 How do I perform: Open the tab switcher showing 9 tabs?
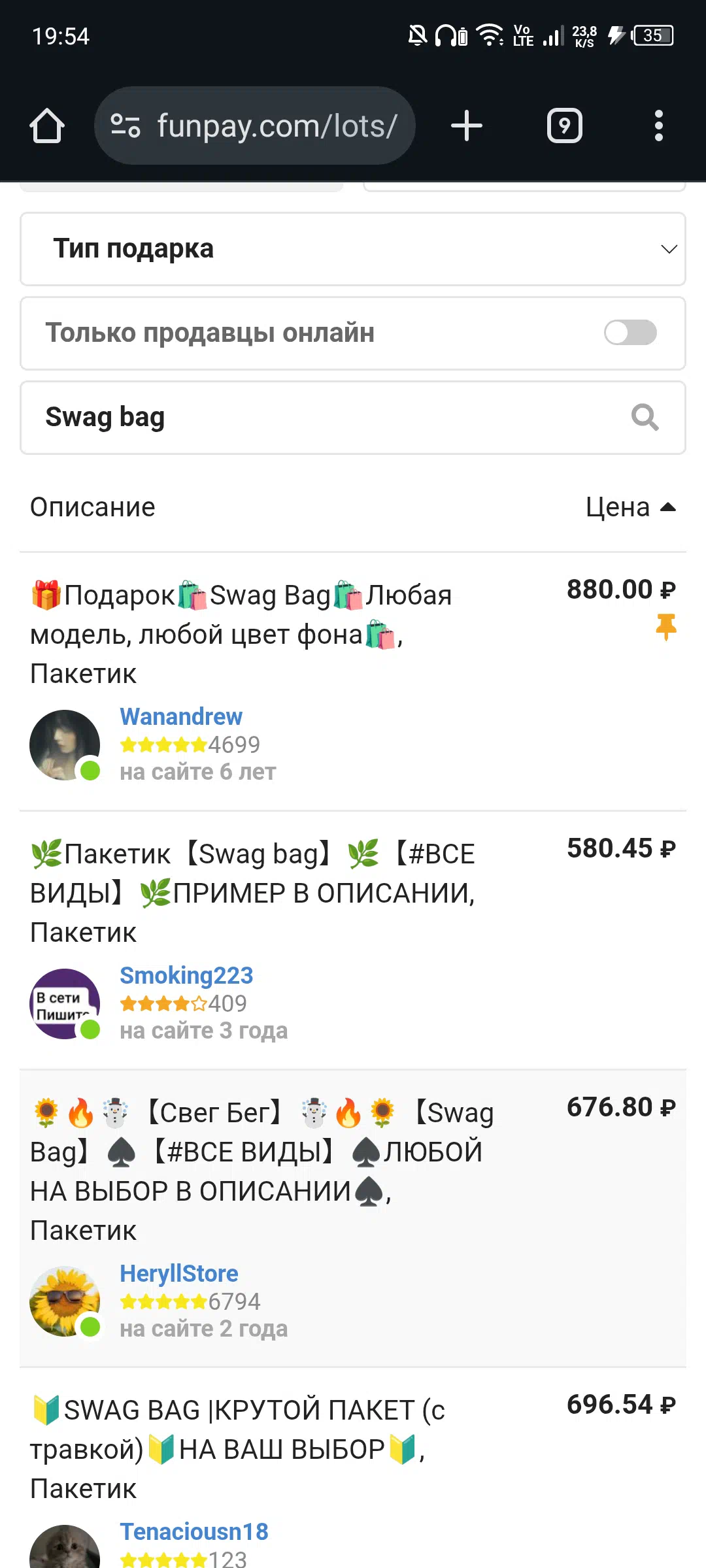pyautogui.click(x=565, y=125)
